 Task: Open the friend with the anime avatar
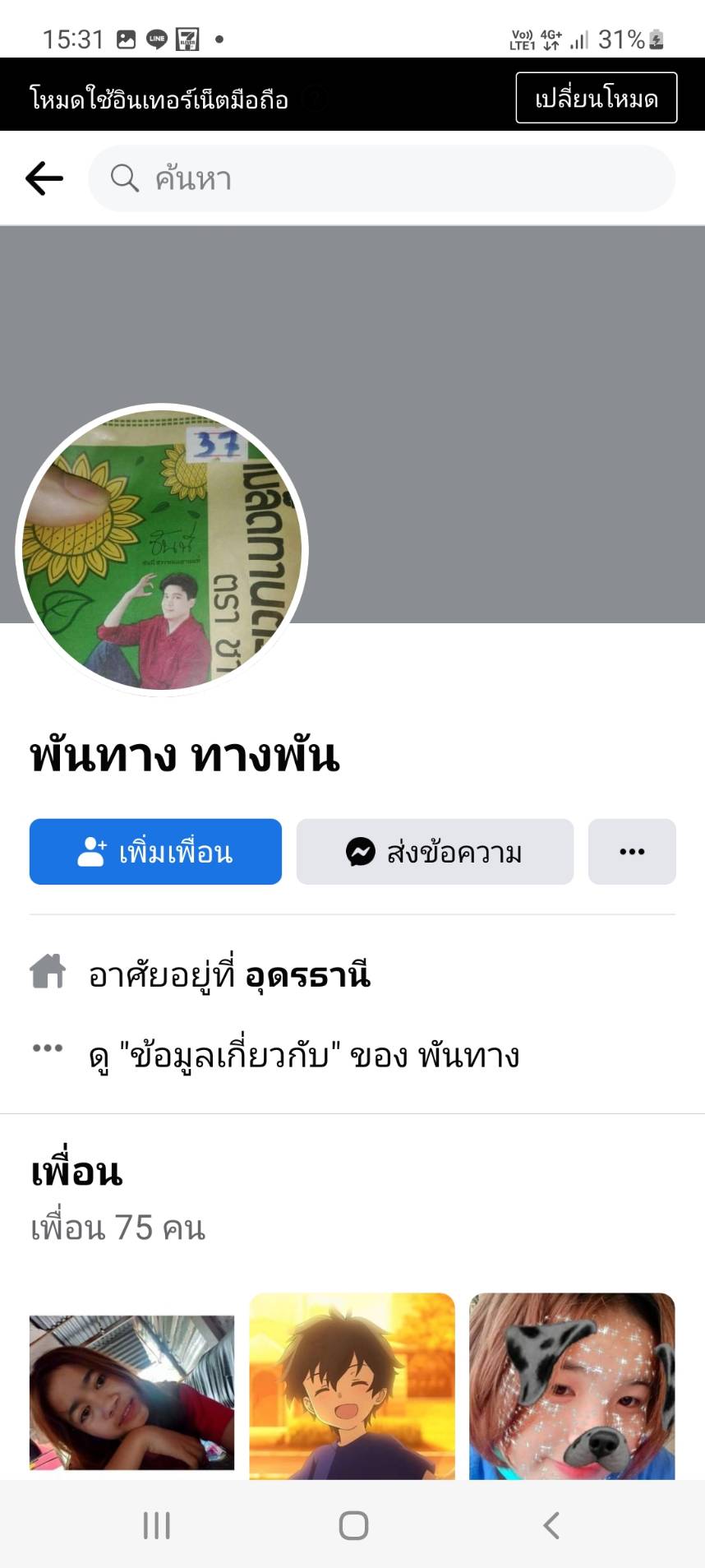pyautogui.click(x=352, y=1385)
